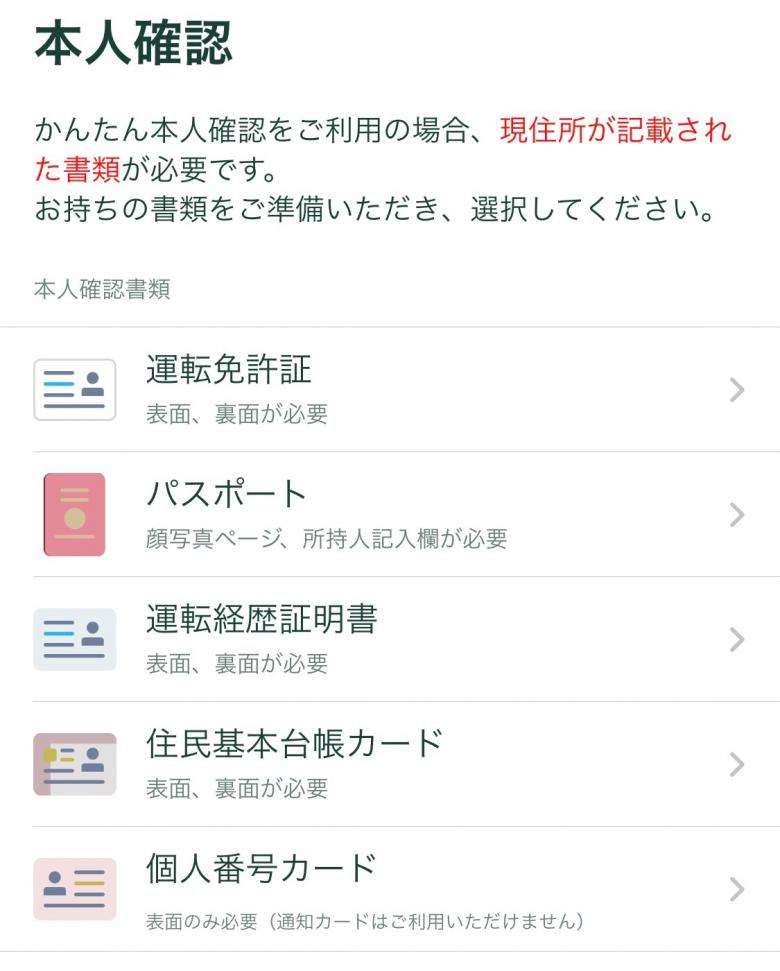Select the driver's license card icon
This screenshot has width=780, height=971.
(x=73, y=389)
